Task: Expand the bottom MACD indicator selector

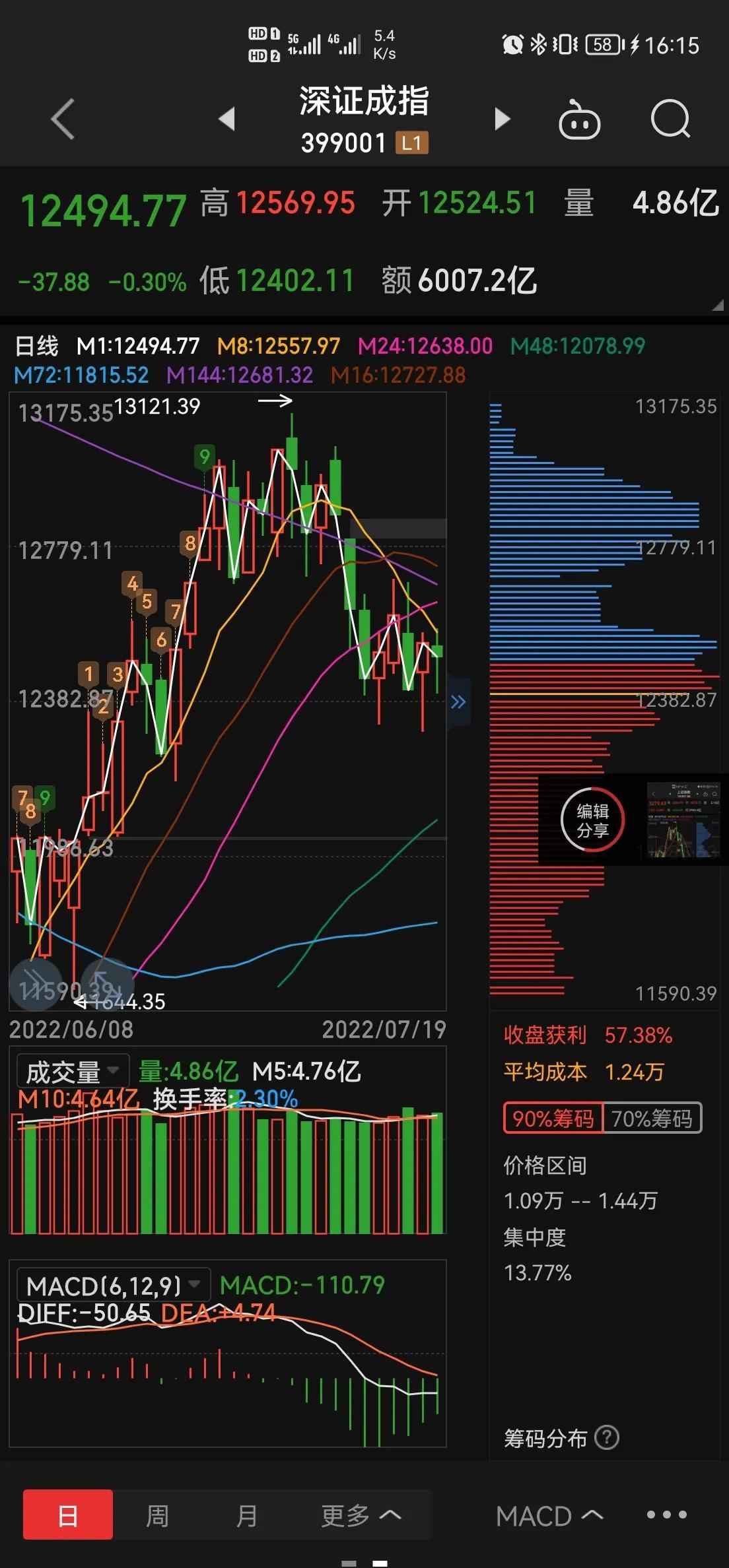Action: (549, 1515)
